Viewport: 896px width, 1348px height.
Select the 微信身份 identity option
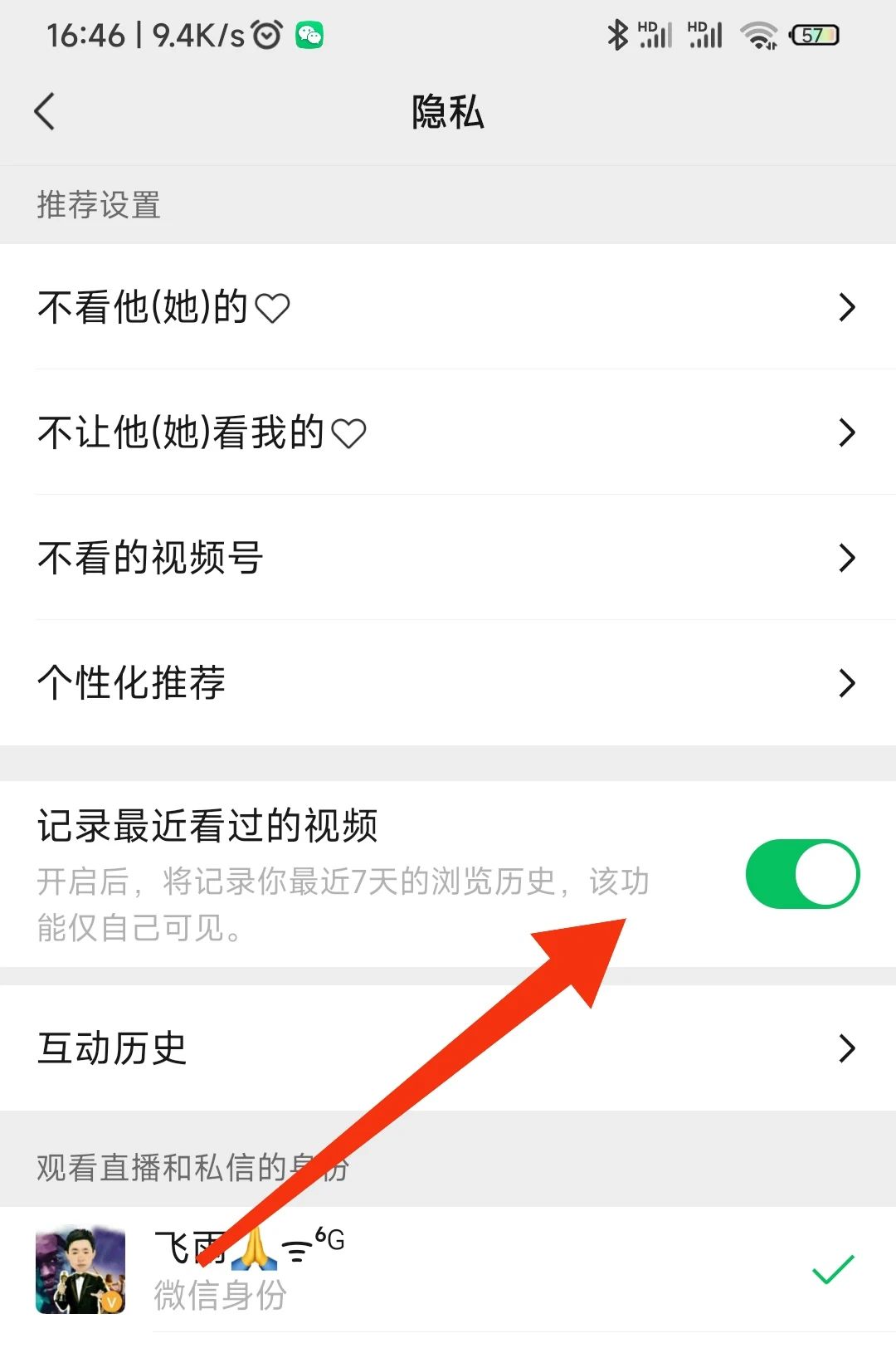(x=448, y=1270)
